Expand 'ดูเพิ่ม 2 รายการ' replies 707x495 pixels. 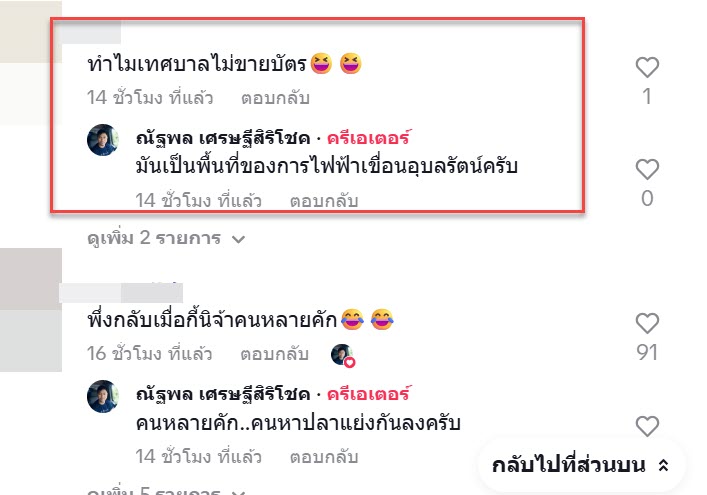[x=165, y=239]
